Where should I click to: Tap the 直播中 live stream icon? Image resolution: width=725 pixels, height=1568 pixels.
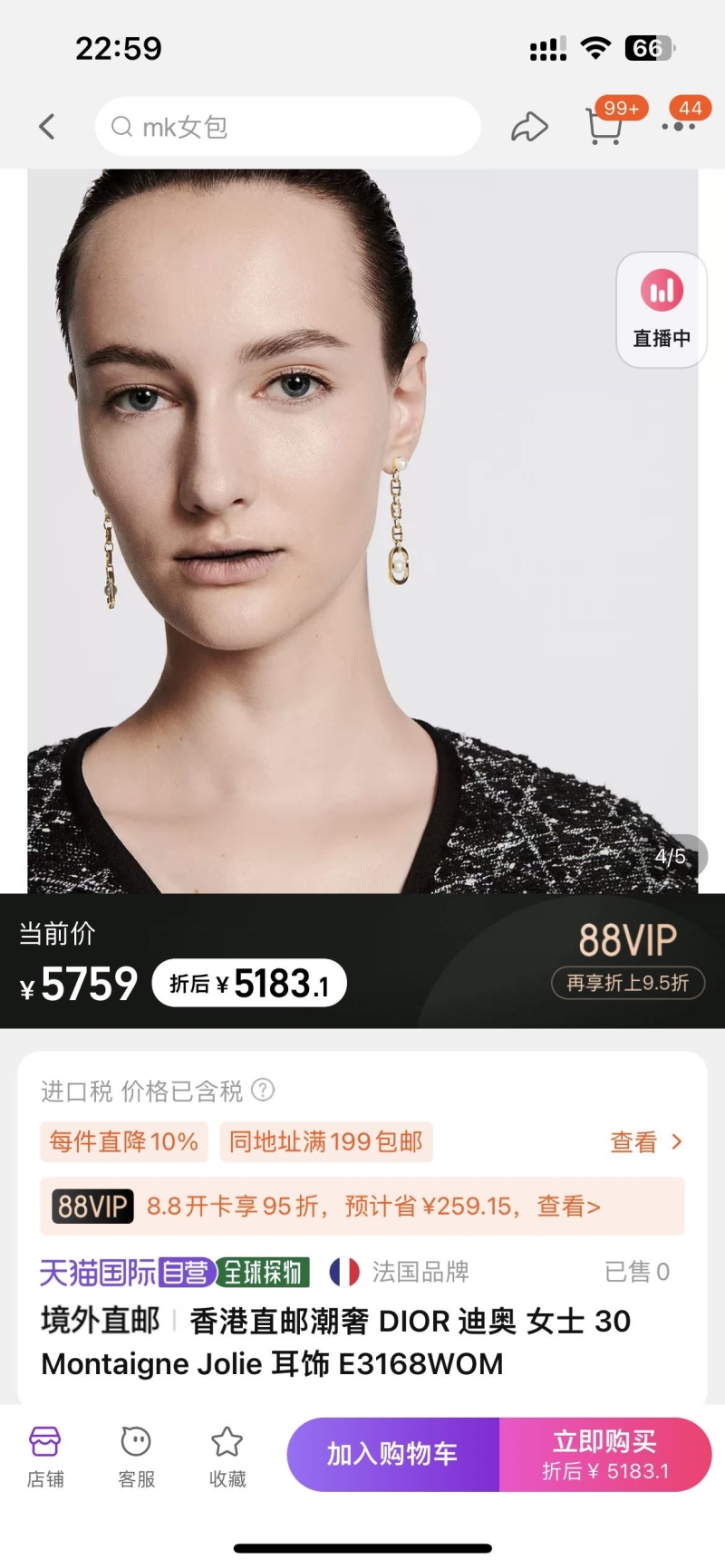click(x=661, y=309)
